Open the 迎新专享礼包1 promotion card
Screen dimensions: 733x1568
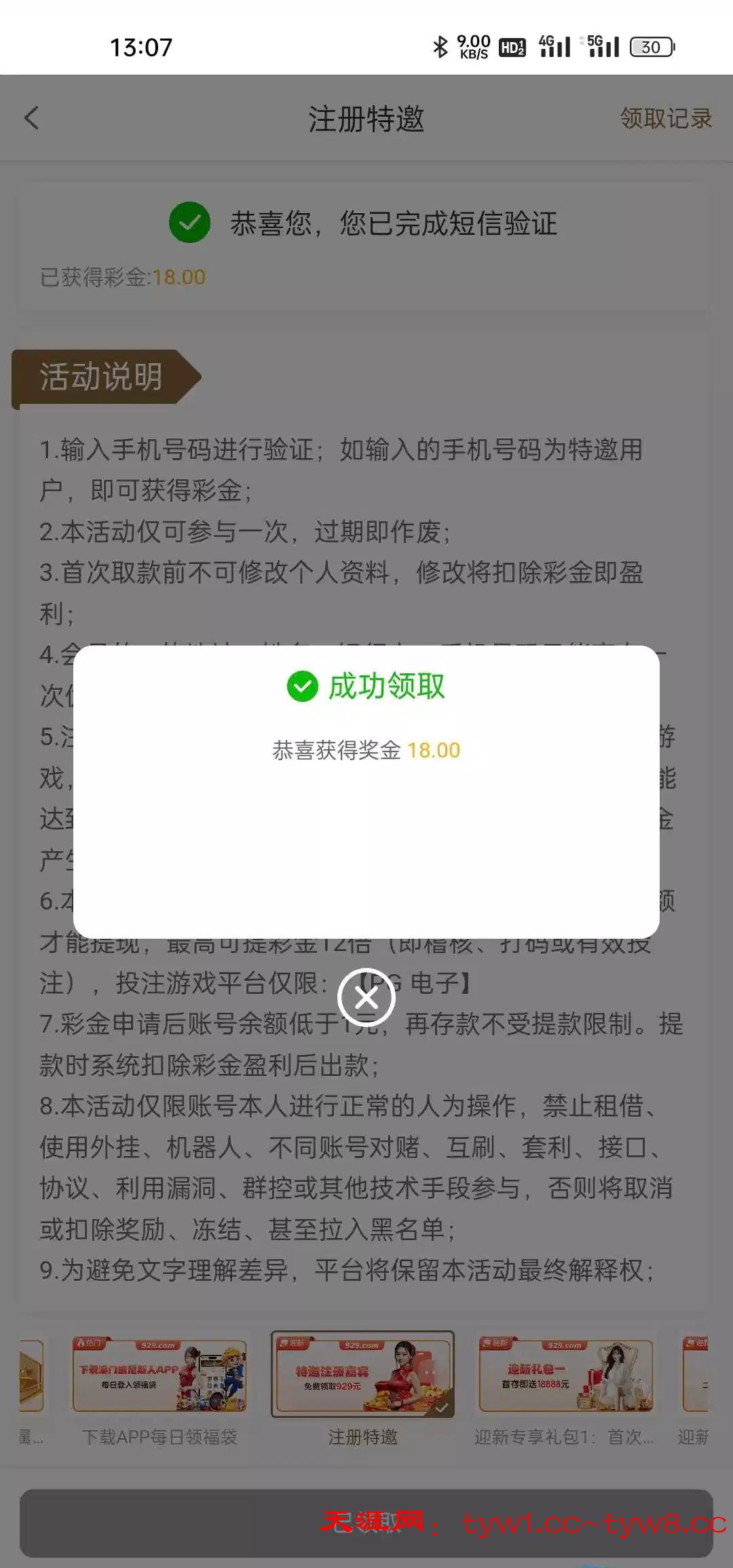tap(565, 1375)
